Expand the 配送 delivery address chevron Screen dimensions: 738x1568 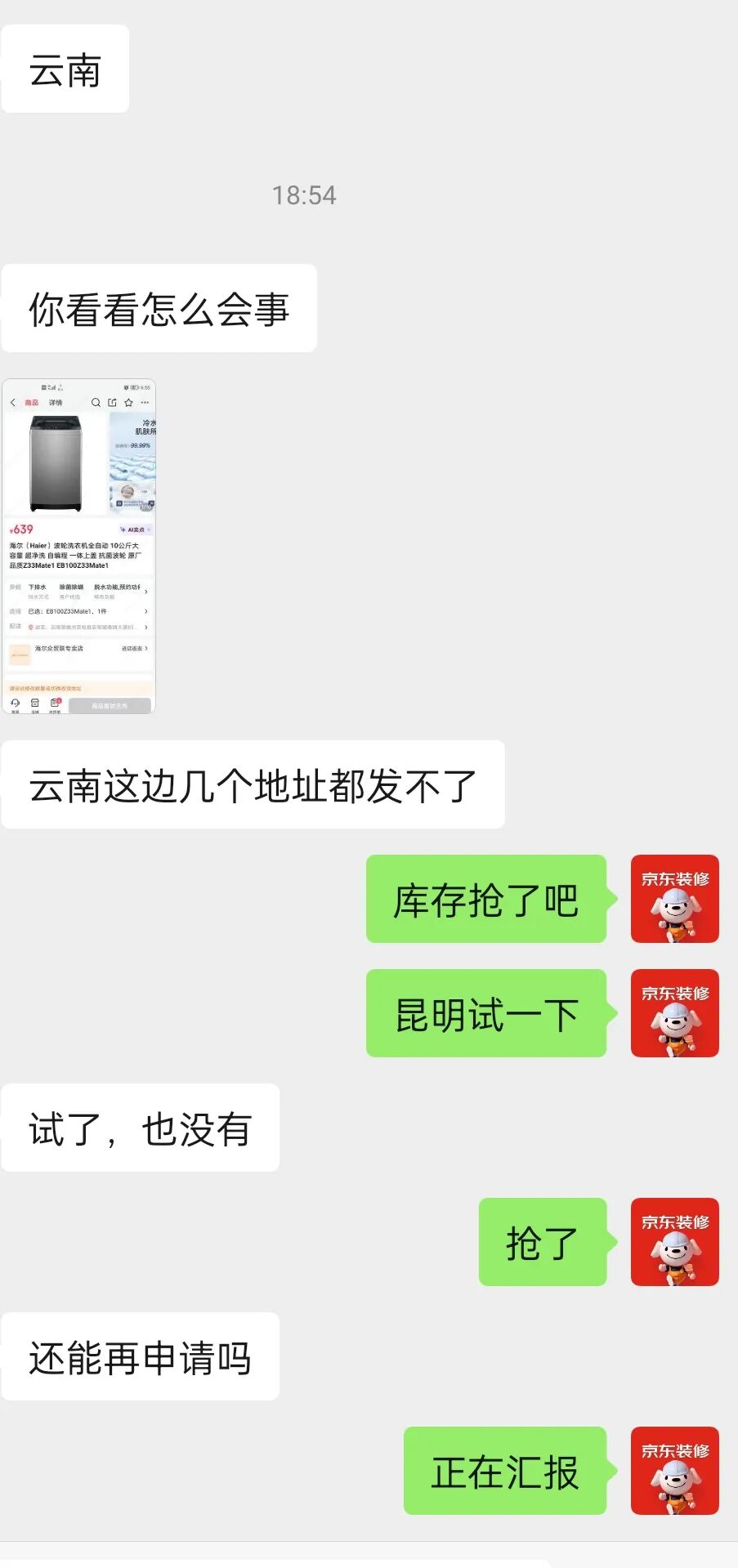pos(145,628)
